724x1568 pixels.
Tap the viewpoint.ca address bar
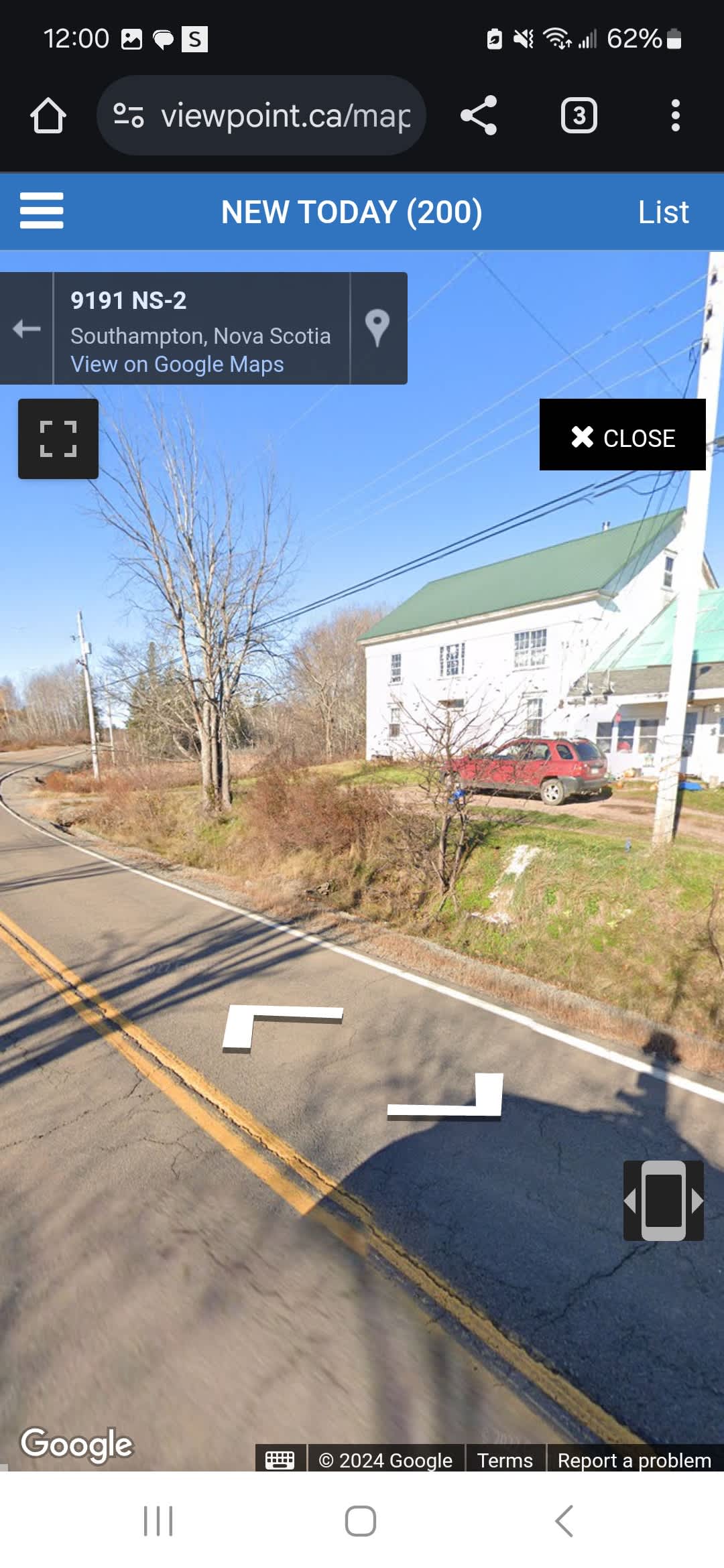(285, 115)
